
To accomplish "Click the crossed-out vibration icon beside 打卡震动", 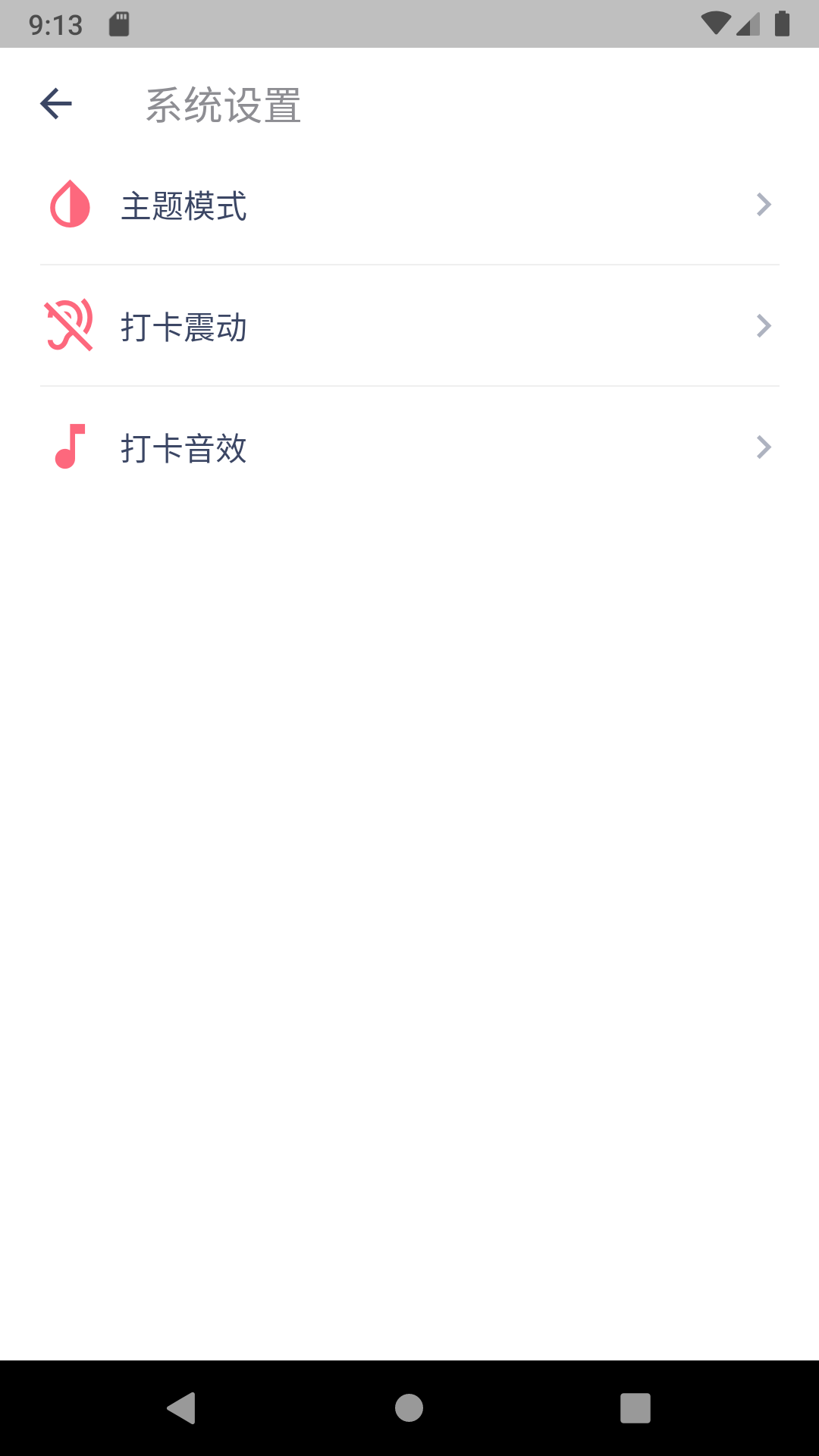I will point(68,326).
